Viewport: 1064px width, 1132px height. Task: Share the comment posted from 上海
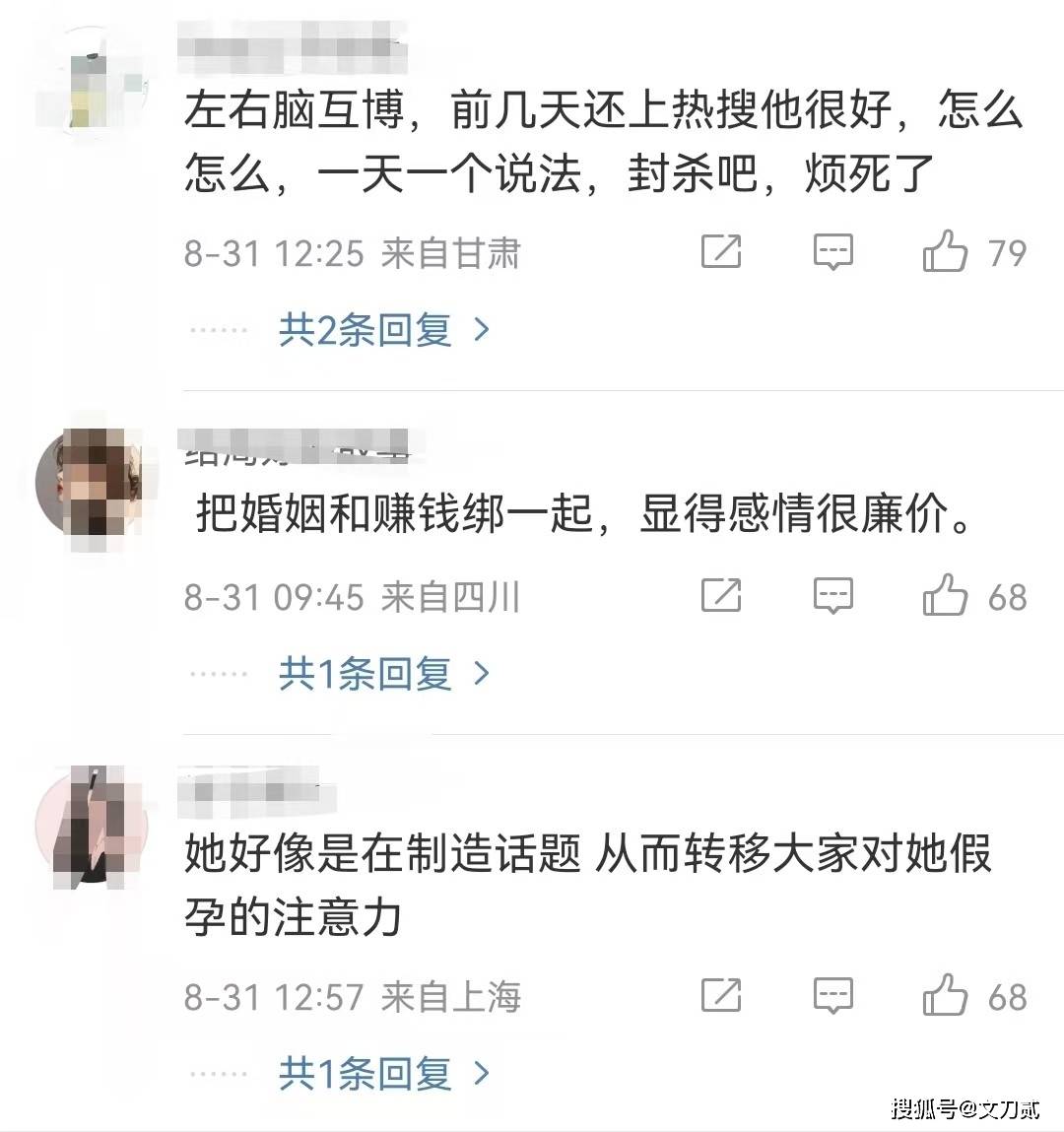(721, 996)
